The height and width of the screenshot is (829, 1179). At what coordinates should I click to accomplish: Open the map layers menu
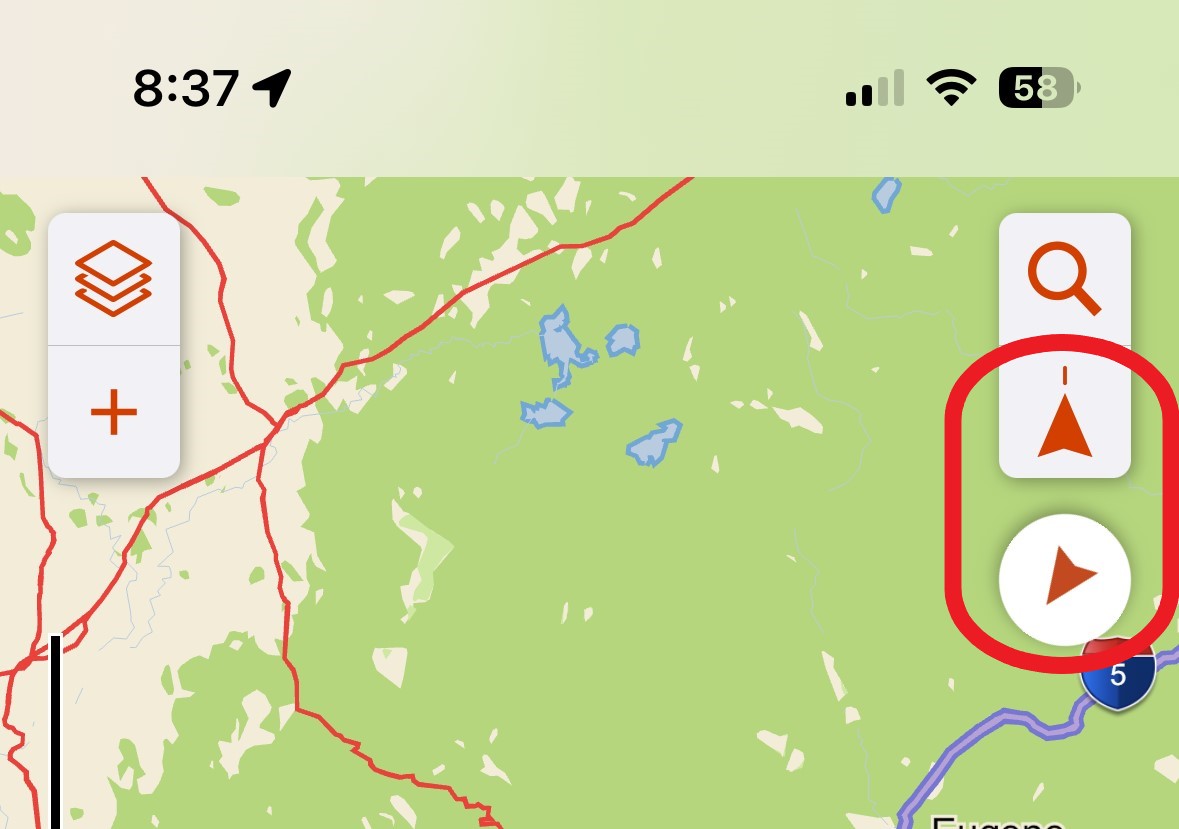click(x=113, y=278)
